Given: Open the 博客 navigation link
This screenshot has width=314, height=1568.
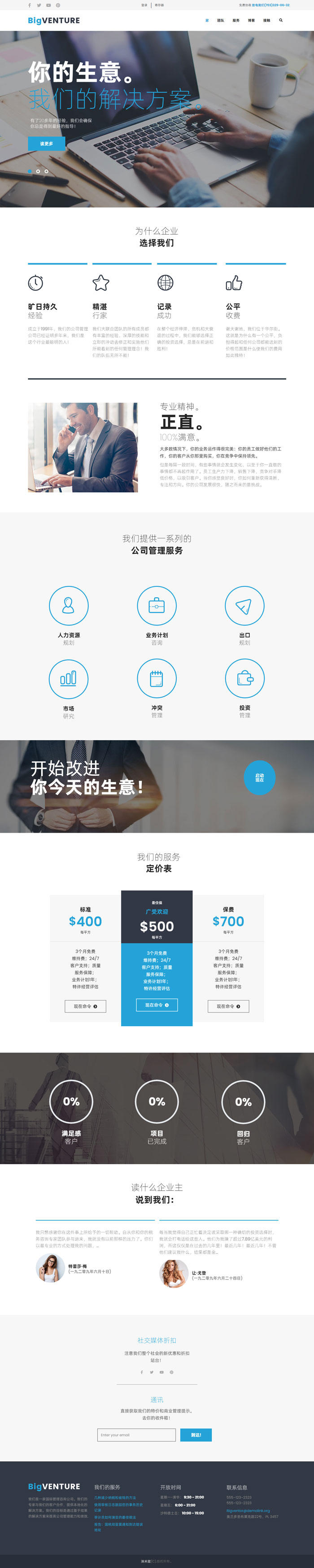Looking at the screenshot, I should 251,21.
